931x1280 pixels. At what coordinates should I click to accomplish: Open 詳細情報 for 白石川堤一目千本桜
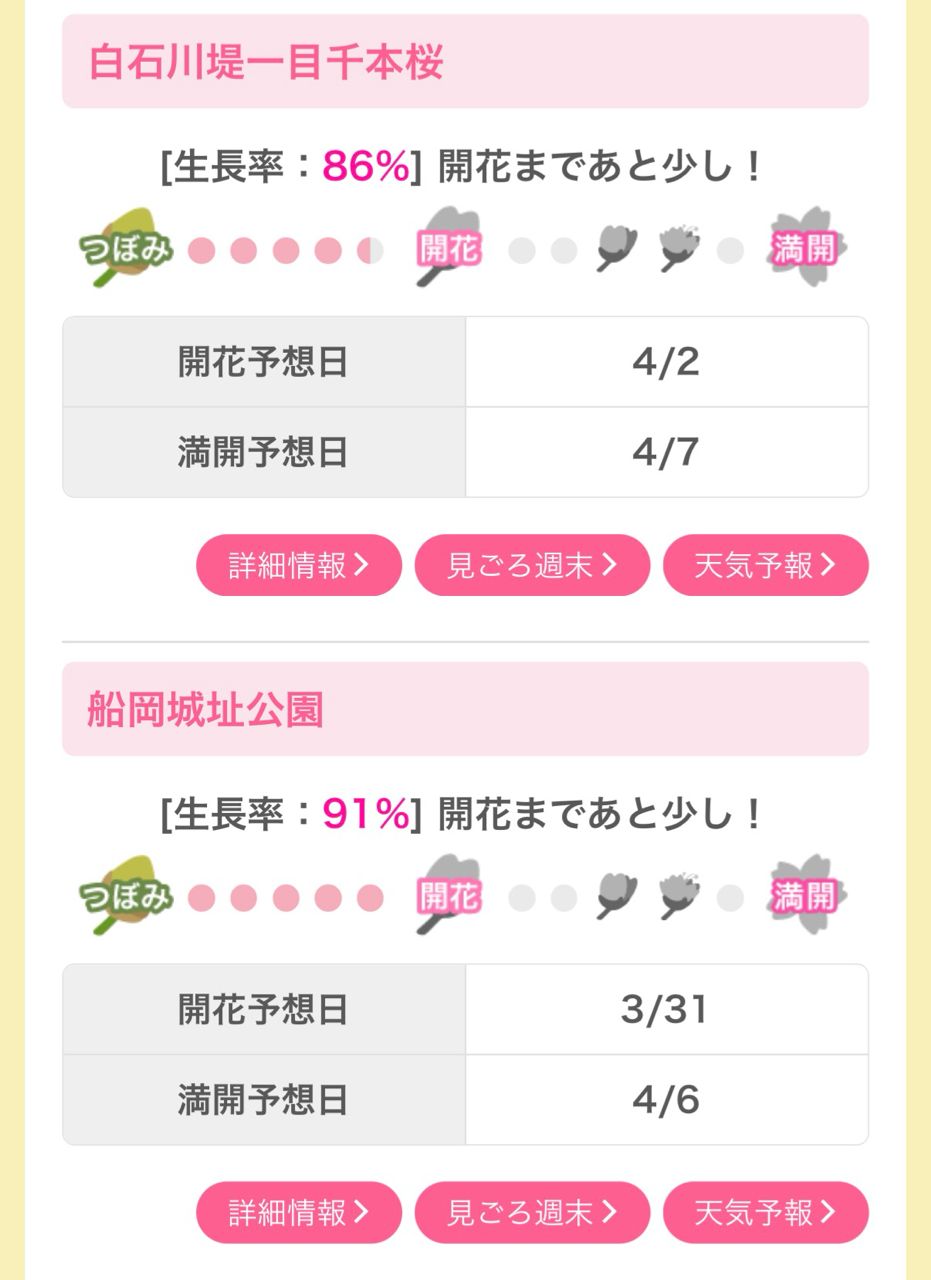point(298,566)
